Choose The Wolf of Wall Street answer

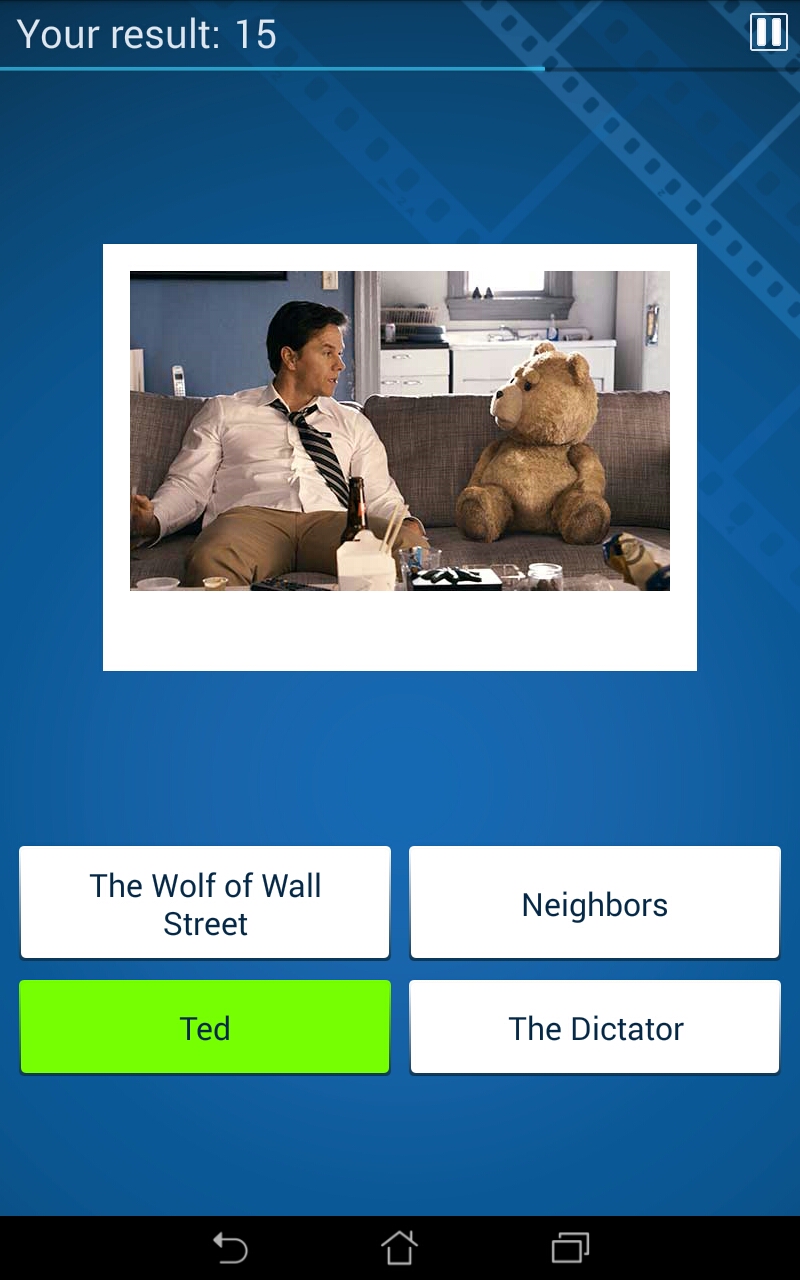click(205, 903)
